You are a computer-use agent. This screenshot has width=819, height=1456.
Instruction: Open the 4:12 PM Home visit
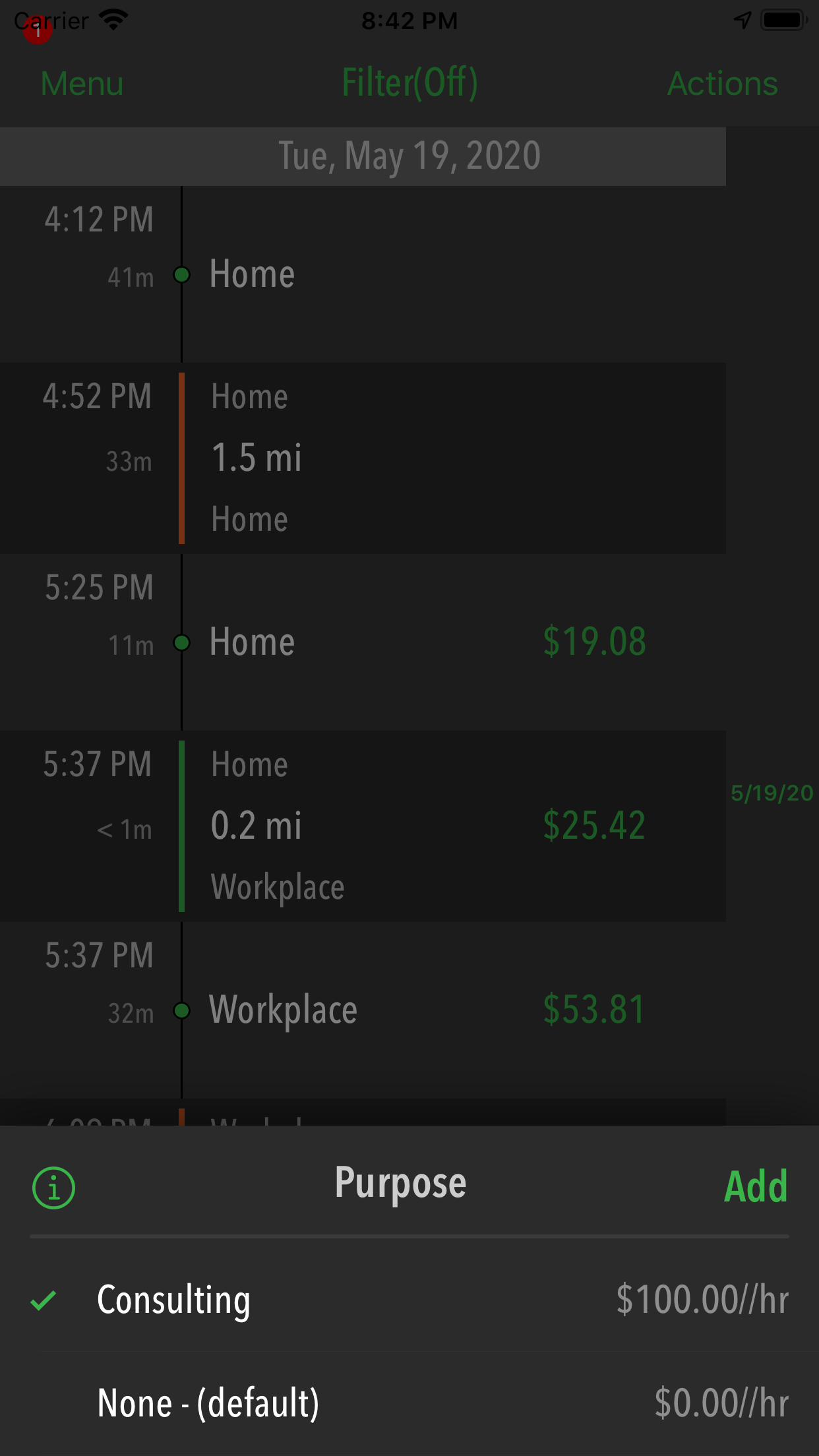click(x=363, y=274)
